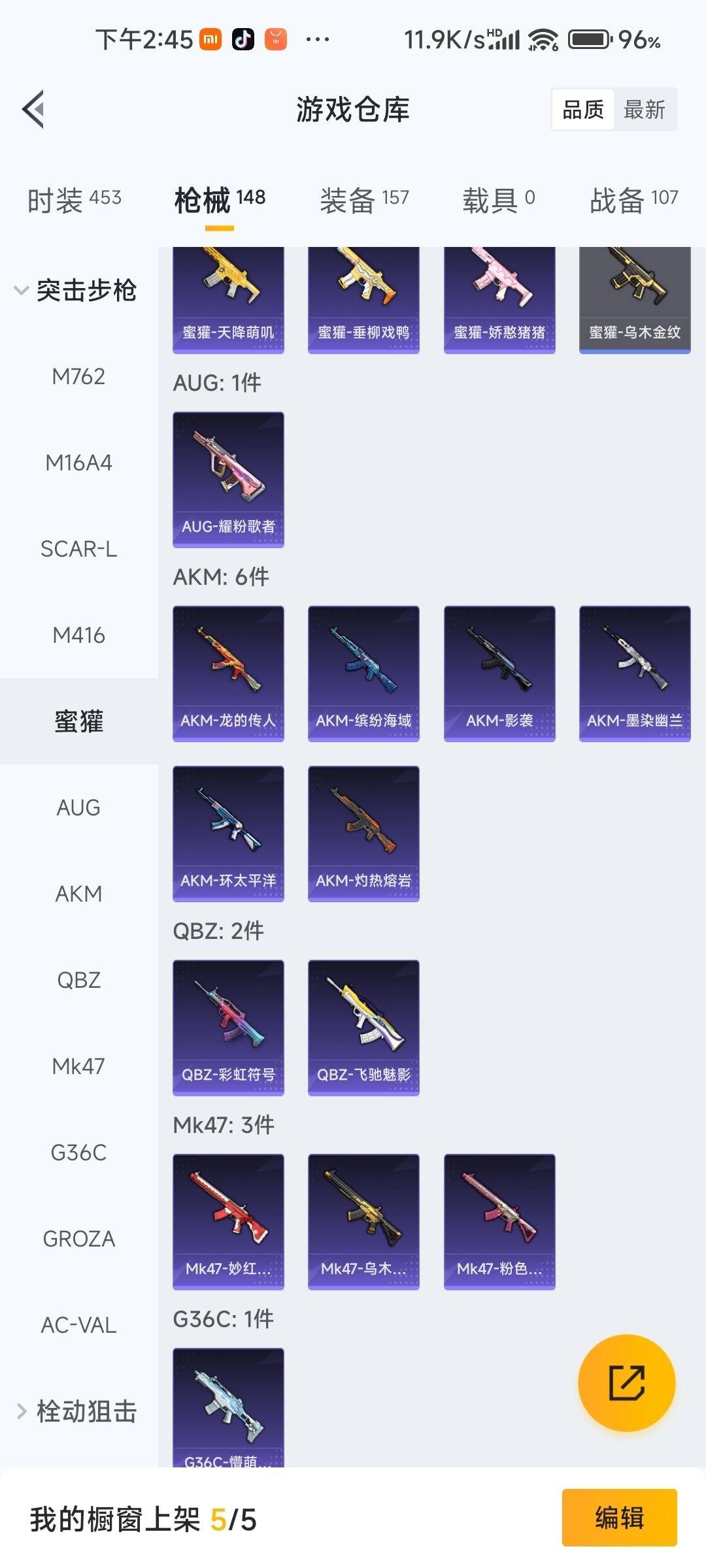The width and height of the screenshot is (706, 1568).
Task: Tap the 编辑 button
Action: pos(619,1517)
